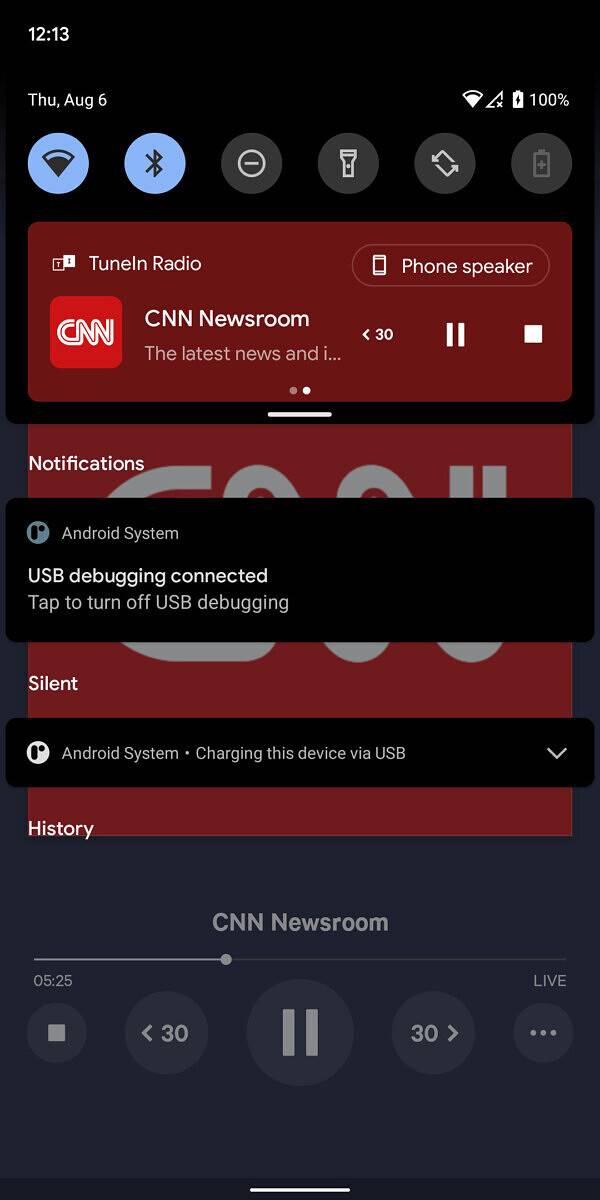This screenshot has width=600, height=1200.
Task: Open notification History
Action: click(x=61, y=828)
